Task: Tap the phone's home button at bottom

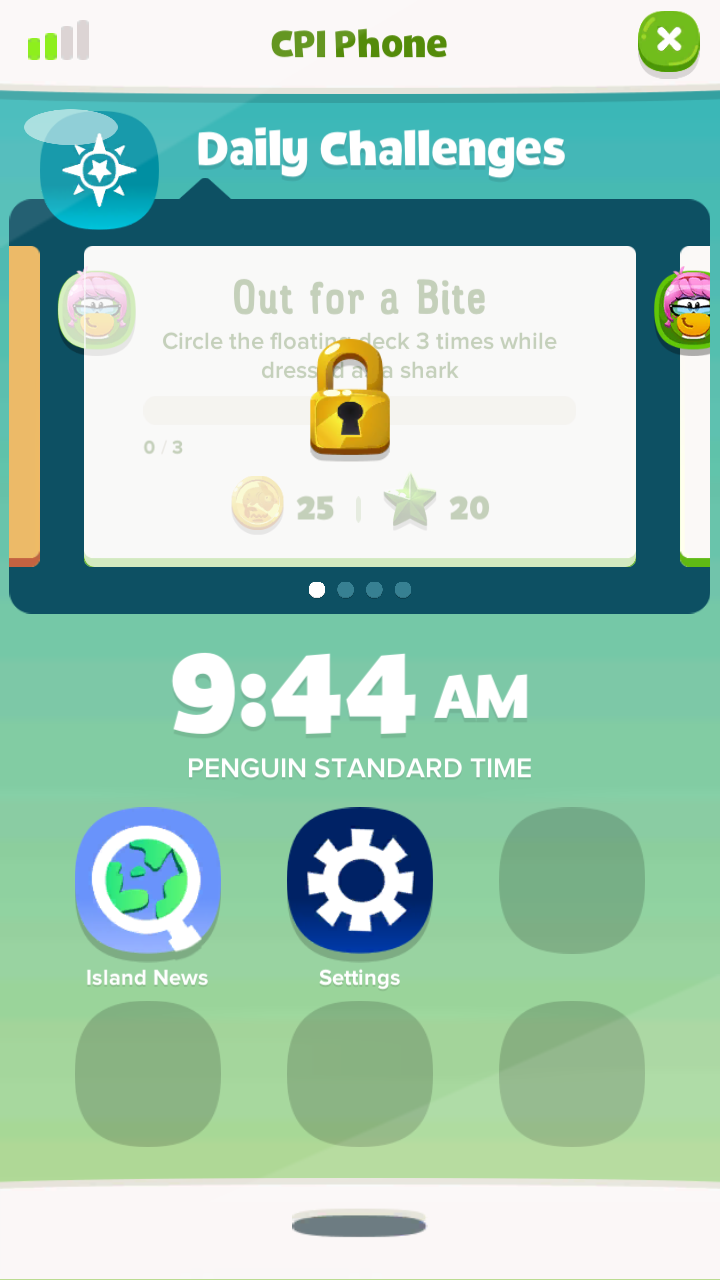Action: [359, 1225]
